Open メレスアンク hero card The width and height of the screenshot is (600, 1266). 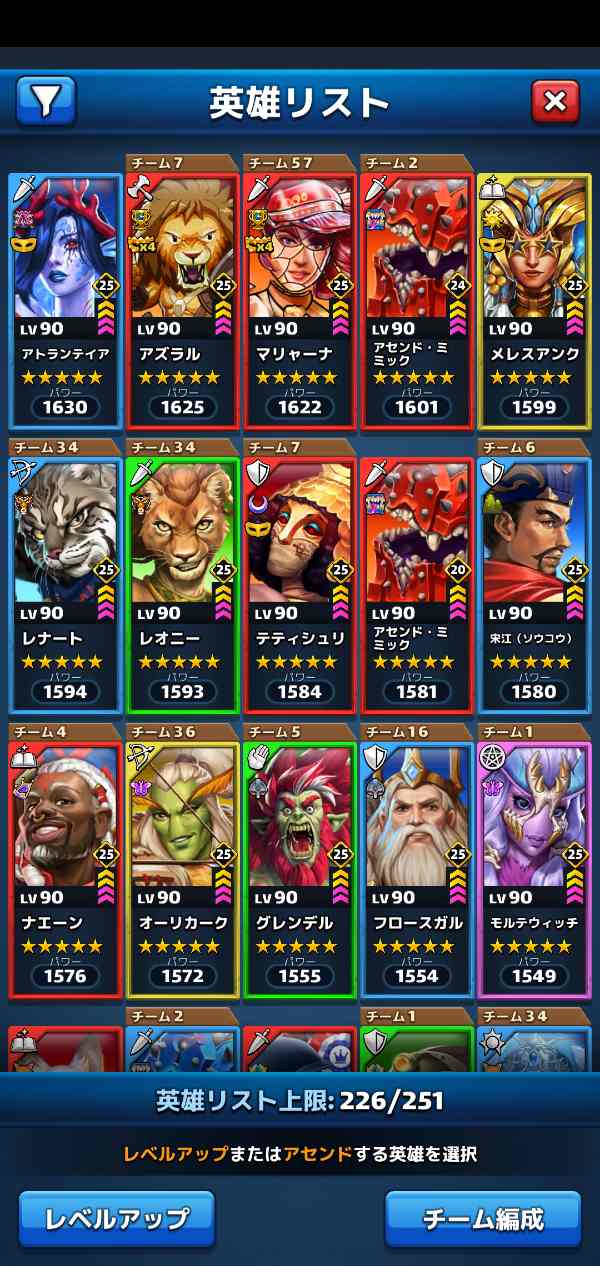[533, 300]
